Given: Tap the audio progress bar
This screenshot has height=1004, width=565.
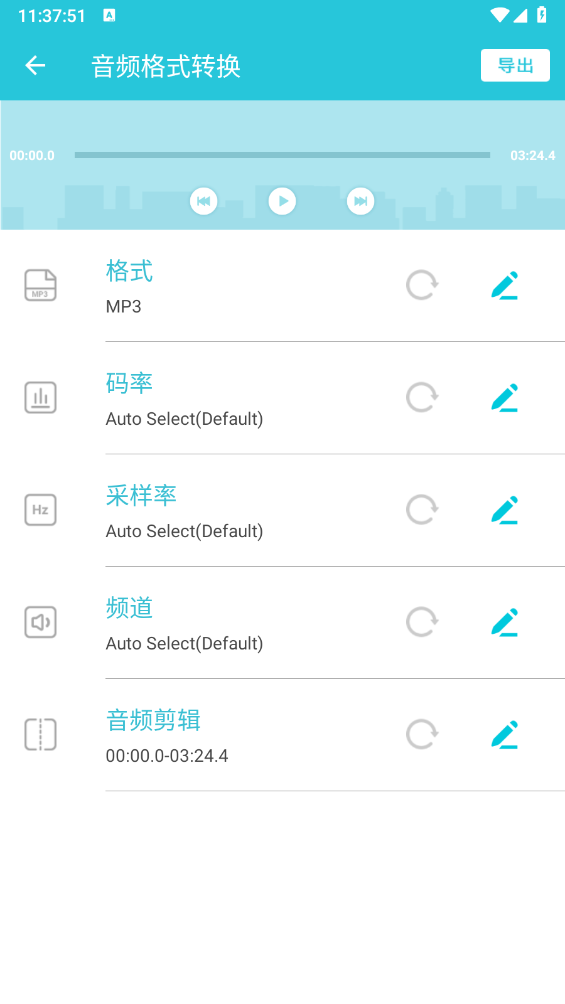Looking at the screenshot, I should pos(282,155).
